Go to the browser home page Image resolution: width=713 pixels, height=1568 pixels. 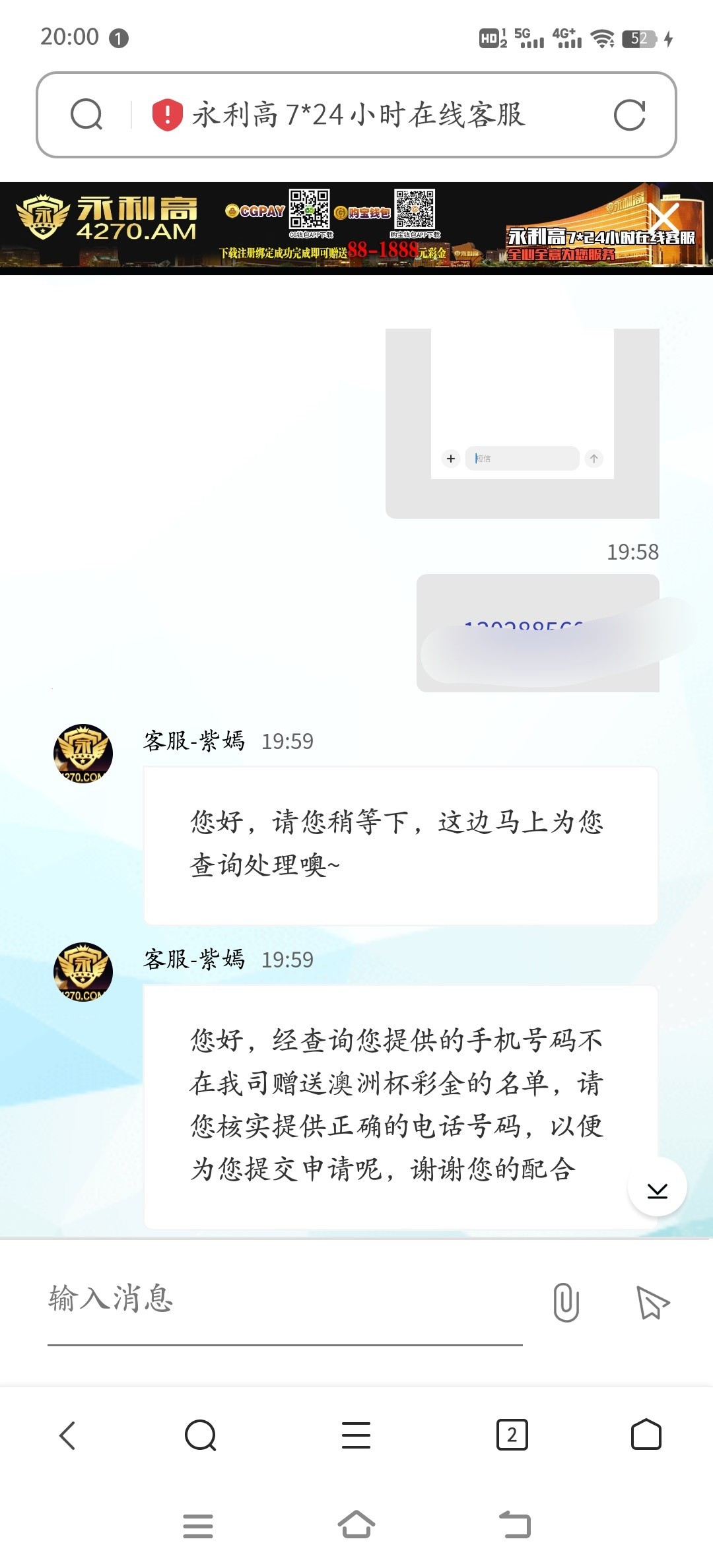(x=646, y=1435)
